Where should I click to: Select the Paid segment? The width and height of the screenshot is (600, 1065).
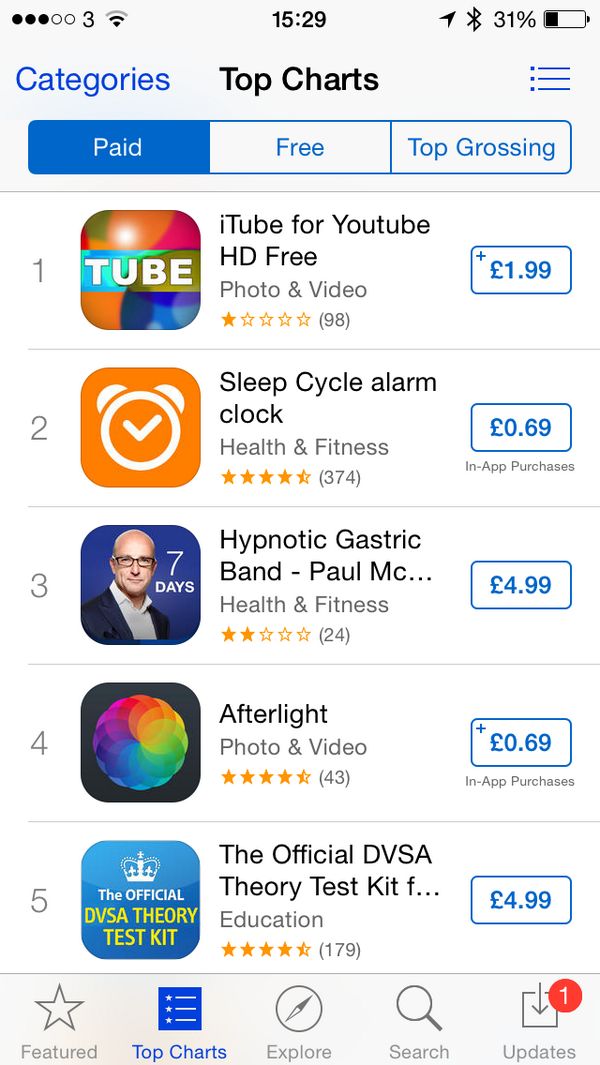pos(118,148)
